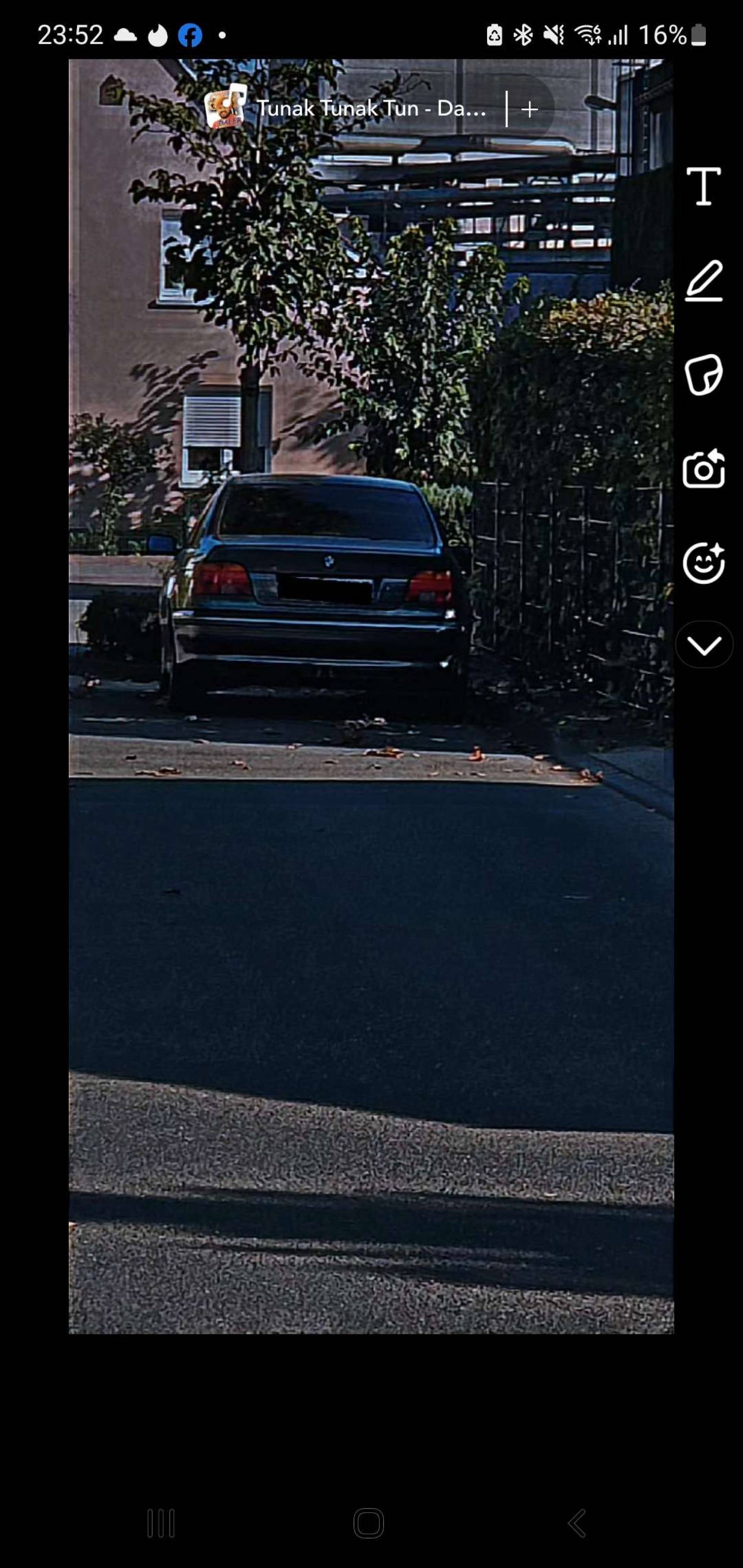The height and width of the screenshot is (1568, 743).
Task: Open recent apps from the navigation bar
Action: [162, 1523]
